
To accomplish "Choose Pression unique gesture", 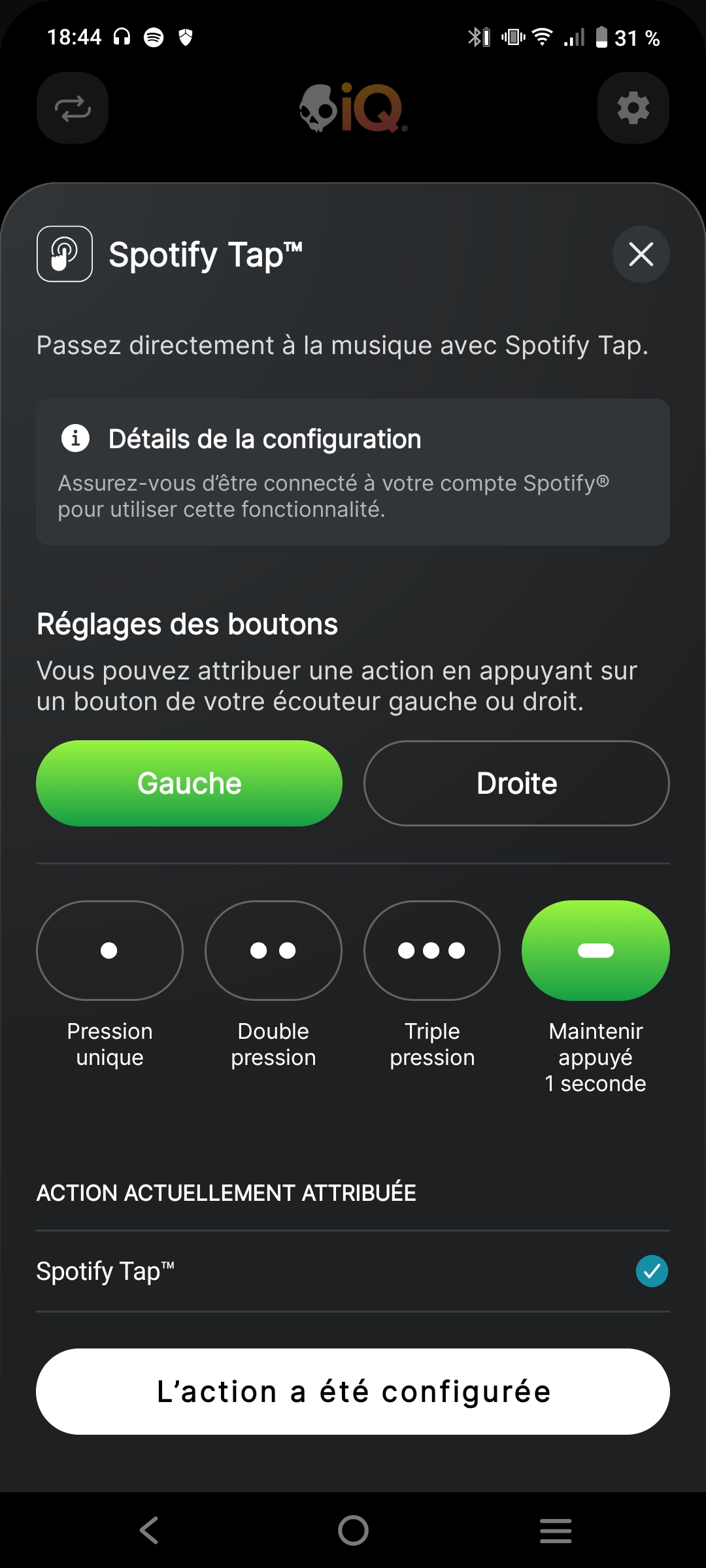I will point(110,951).
